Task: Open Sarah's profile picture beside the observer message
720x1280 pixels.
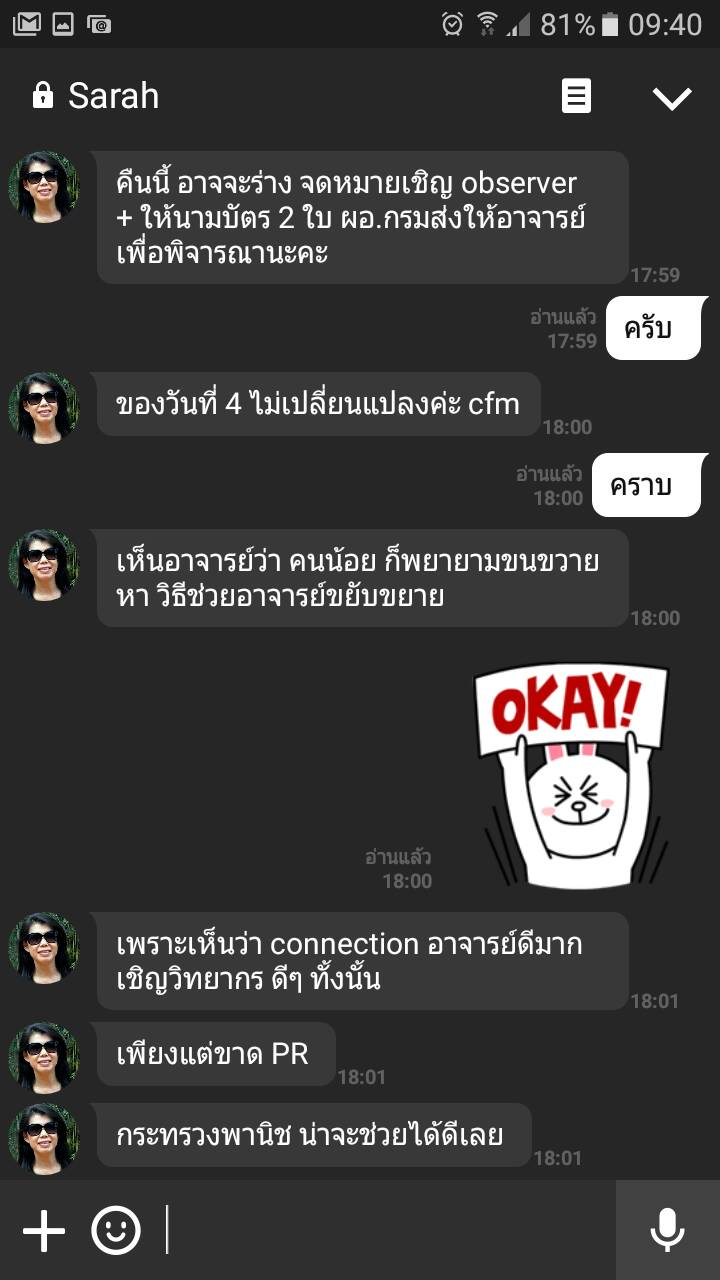Action: (x=43, y=186)
